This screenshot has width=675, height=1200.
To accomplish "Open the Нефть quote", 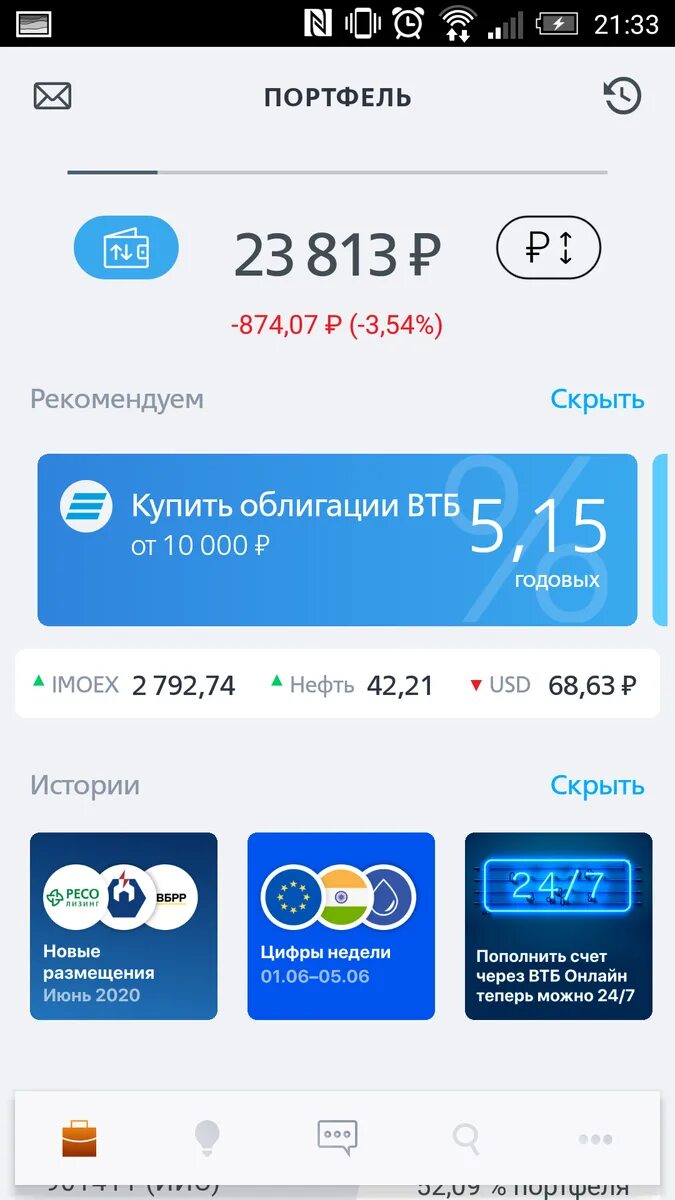I will 352,685.
